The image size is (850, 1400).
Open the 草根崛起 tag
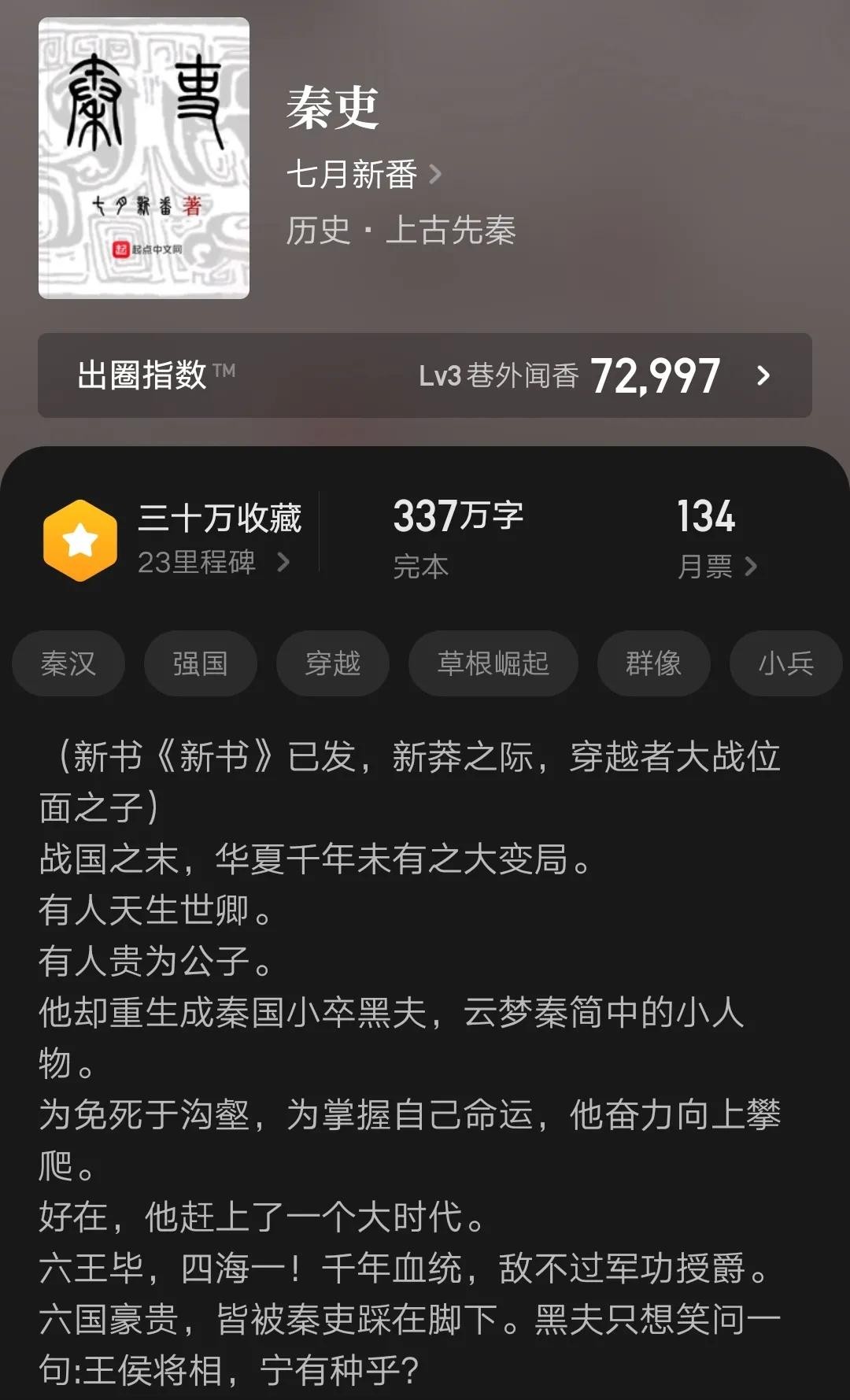493,663
